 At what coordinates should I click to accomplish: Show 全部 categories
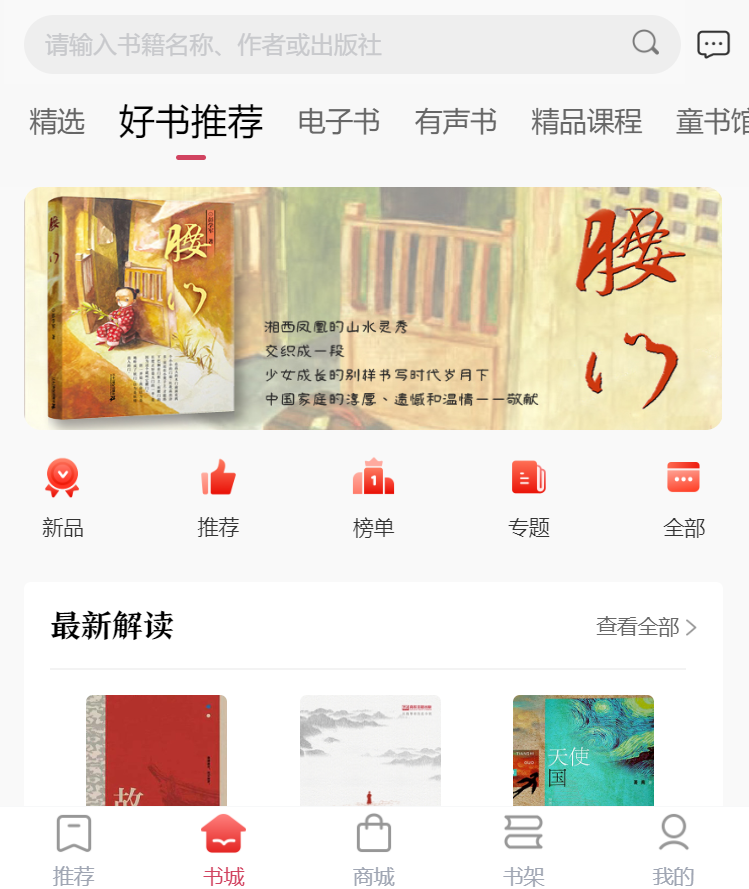pyautogui.click(x=684, y=497)
